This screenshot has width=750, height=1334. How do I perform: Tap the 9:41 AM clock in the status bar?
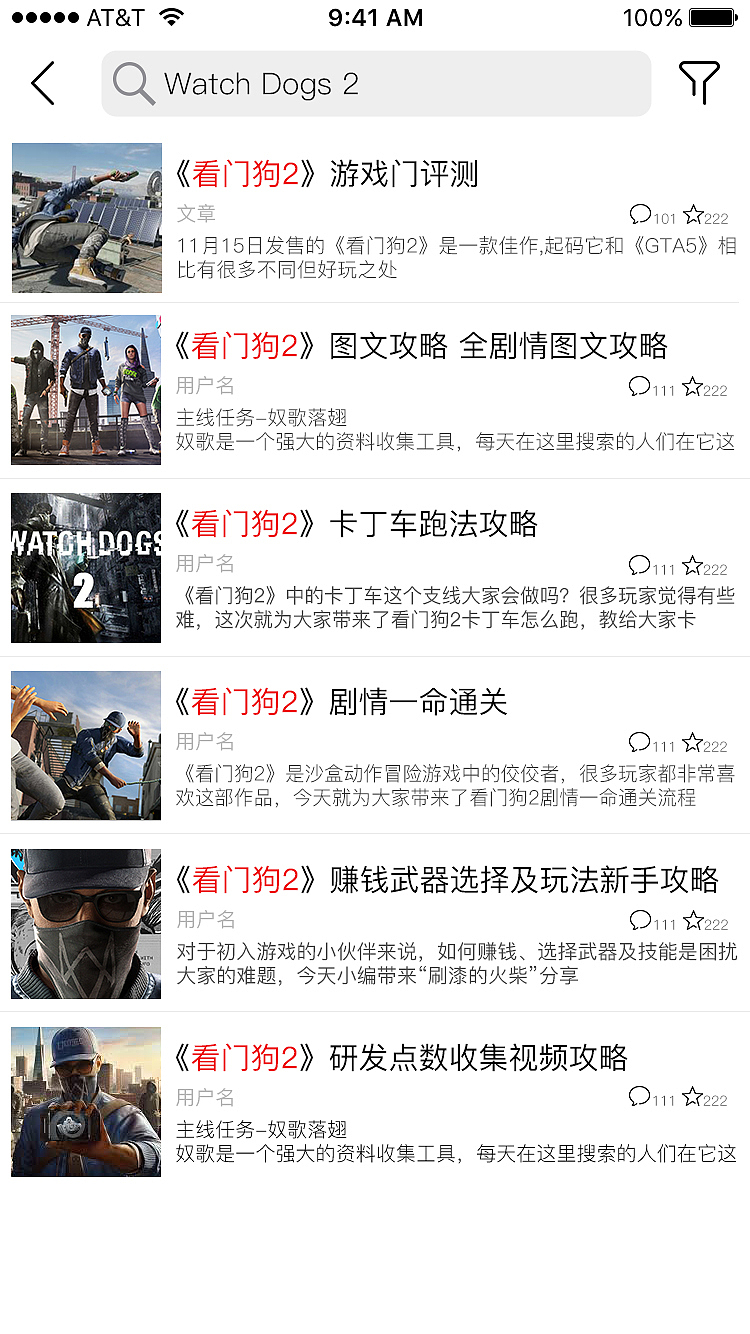tap(376, 16)
